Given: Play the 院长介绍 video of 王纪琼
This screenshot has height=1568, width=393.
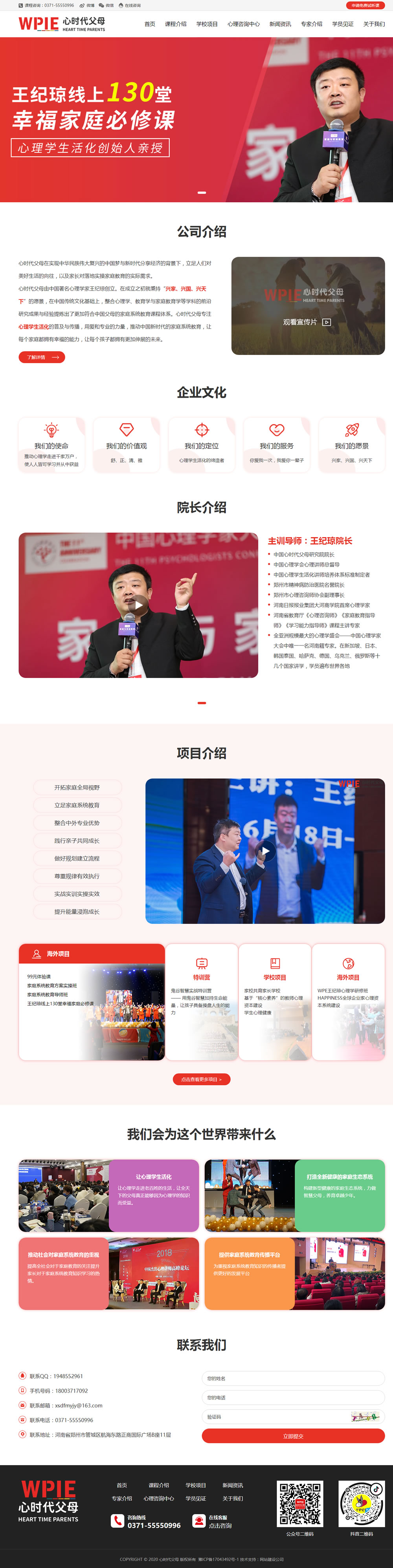Looking at the screenshot, I should pos(138,605).
